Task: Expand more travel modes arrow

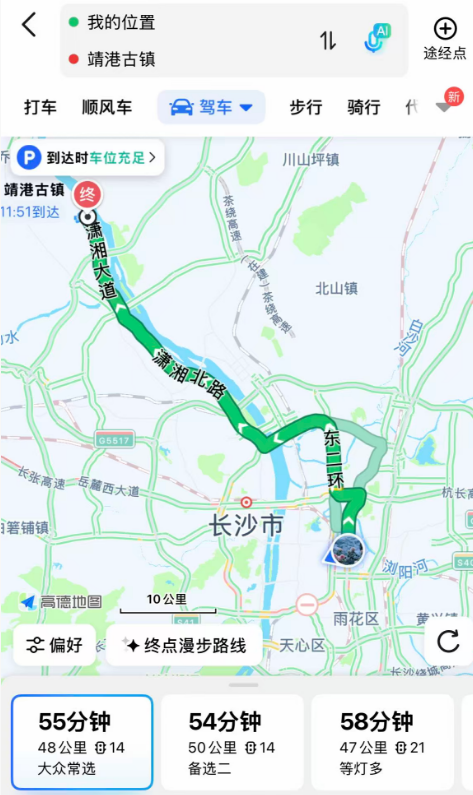Action: click(444, 107)
